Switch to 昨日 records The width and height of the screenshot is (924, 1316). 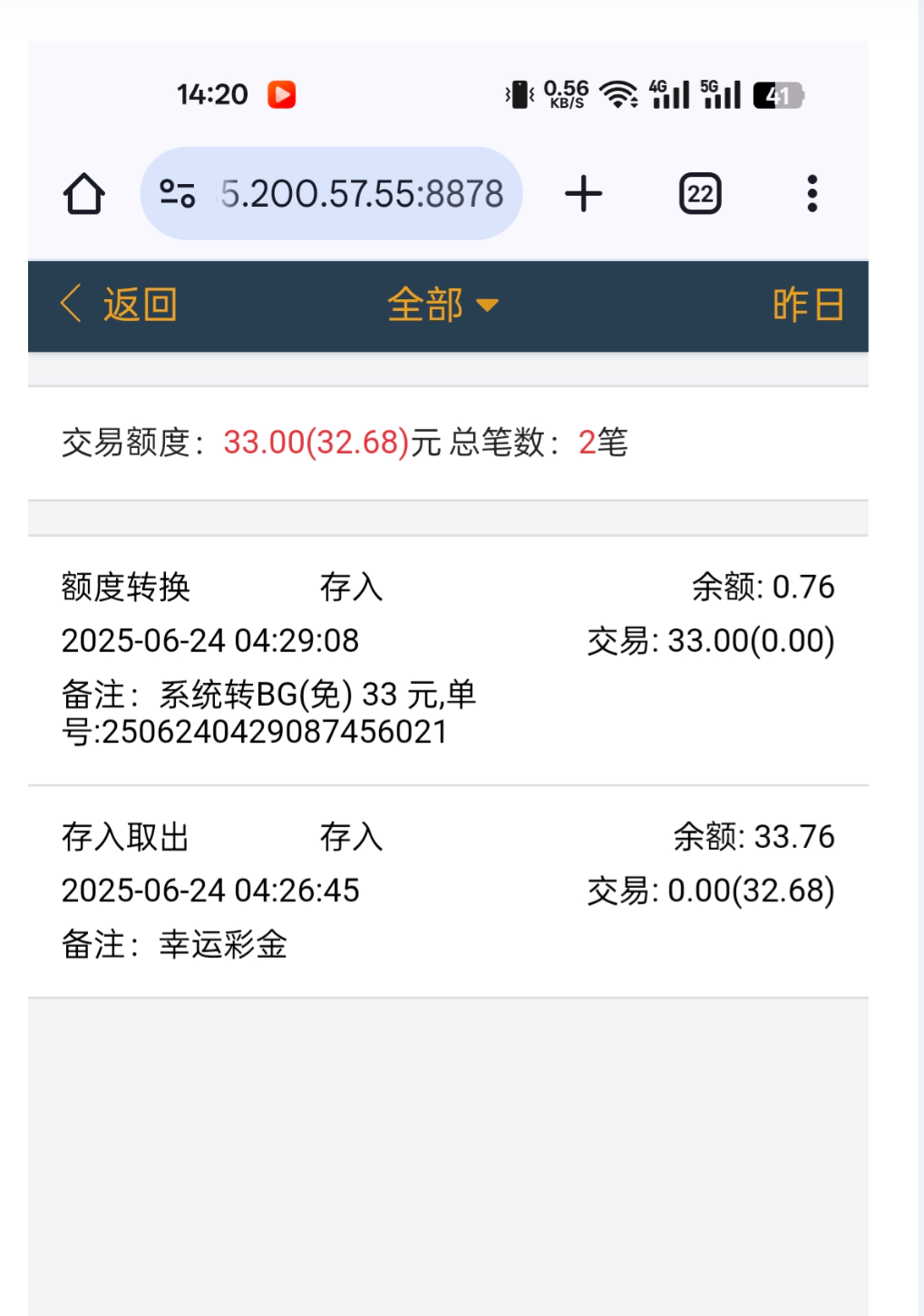807,305
